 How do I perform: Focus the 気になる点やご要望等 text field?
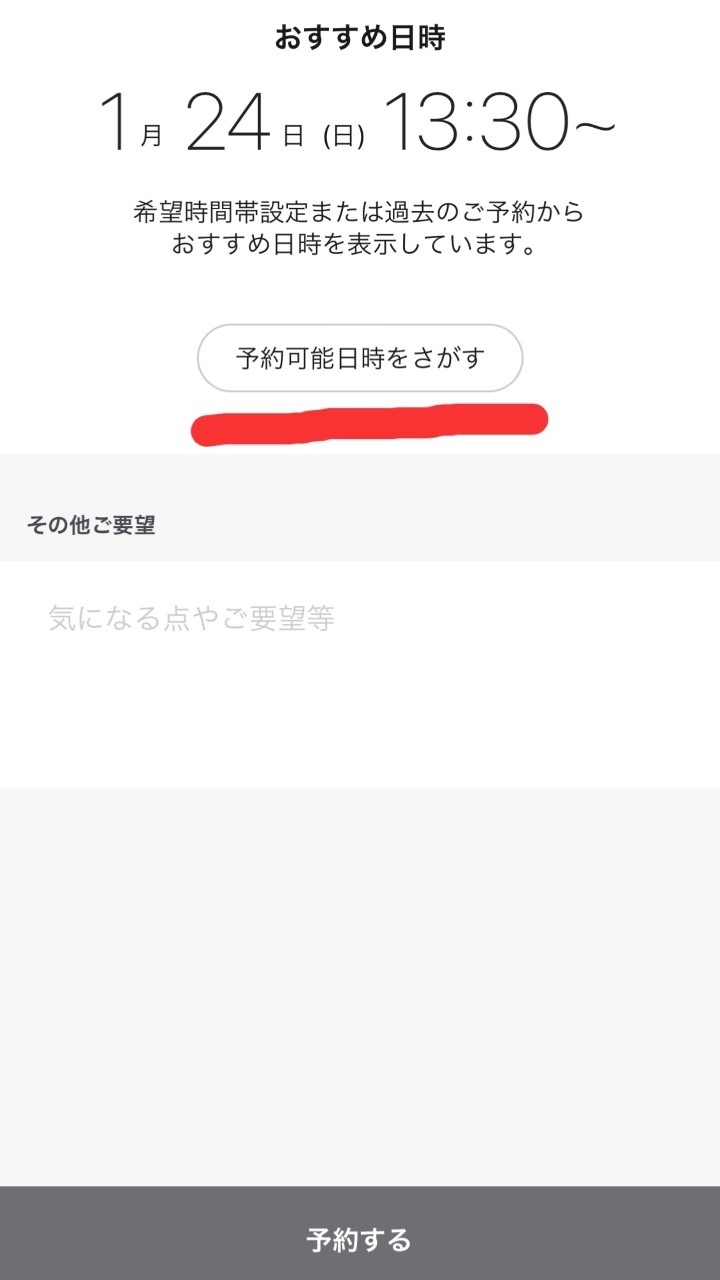[x=360, y=674]
